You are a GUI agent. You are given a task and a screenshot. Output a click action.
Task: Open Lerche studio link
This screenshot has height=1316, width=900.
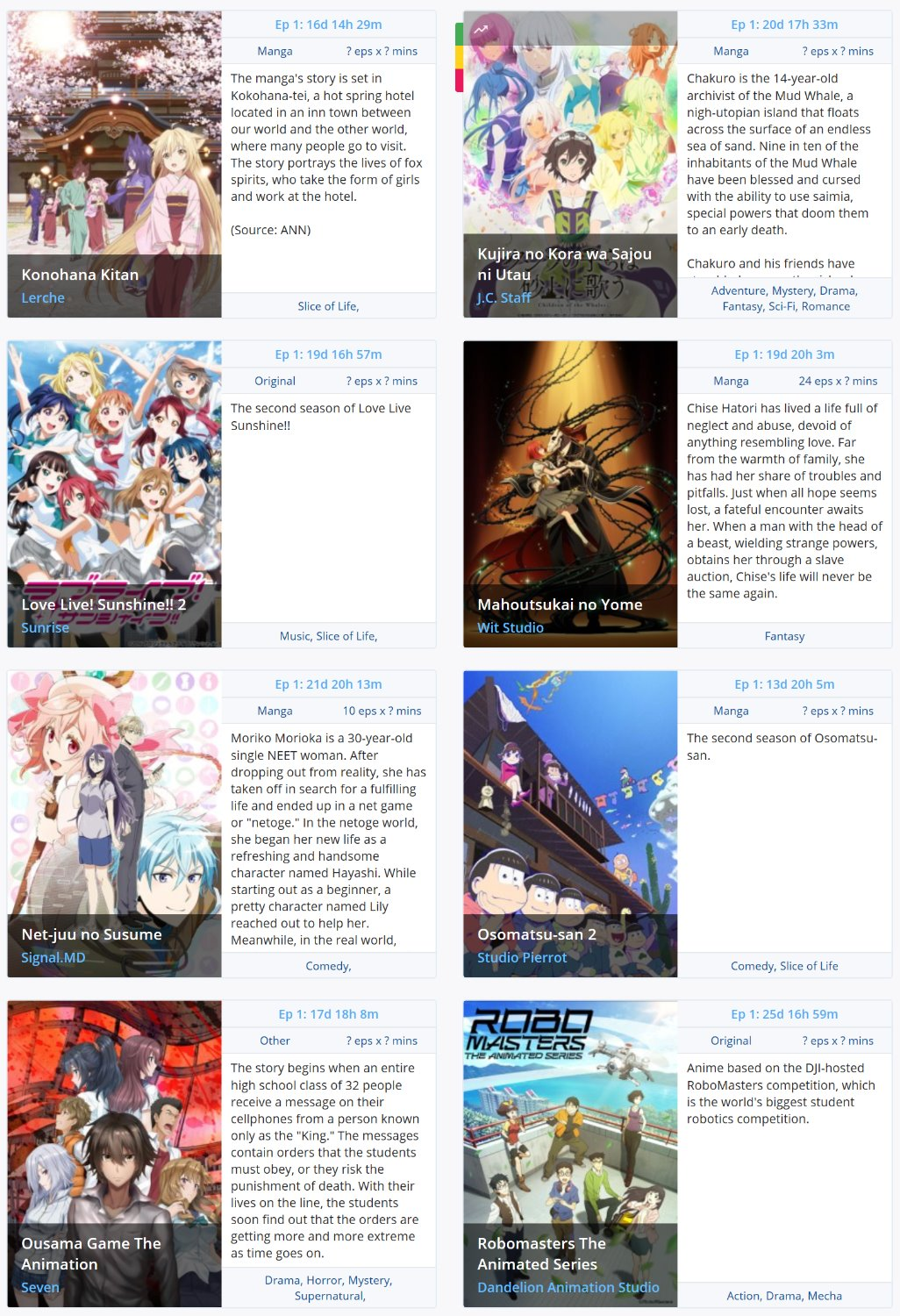pyautogui.click(x=43, y=298)
